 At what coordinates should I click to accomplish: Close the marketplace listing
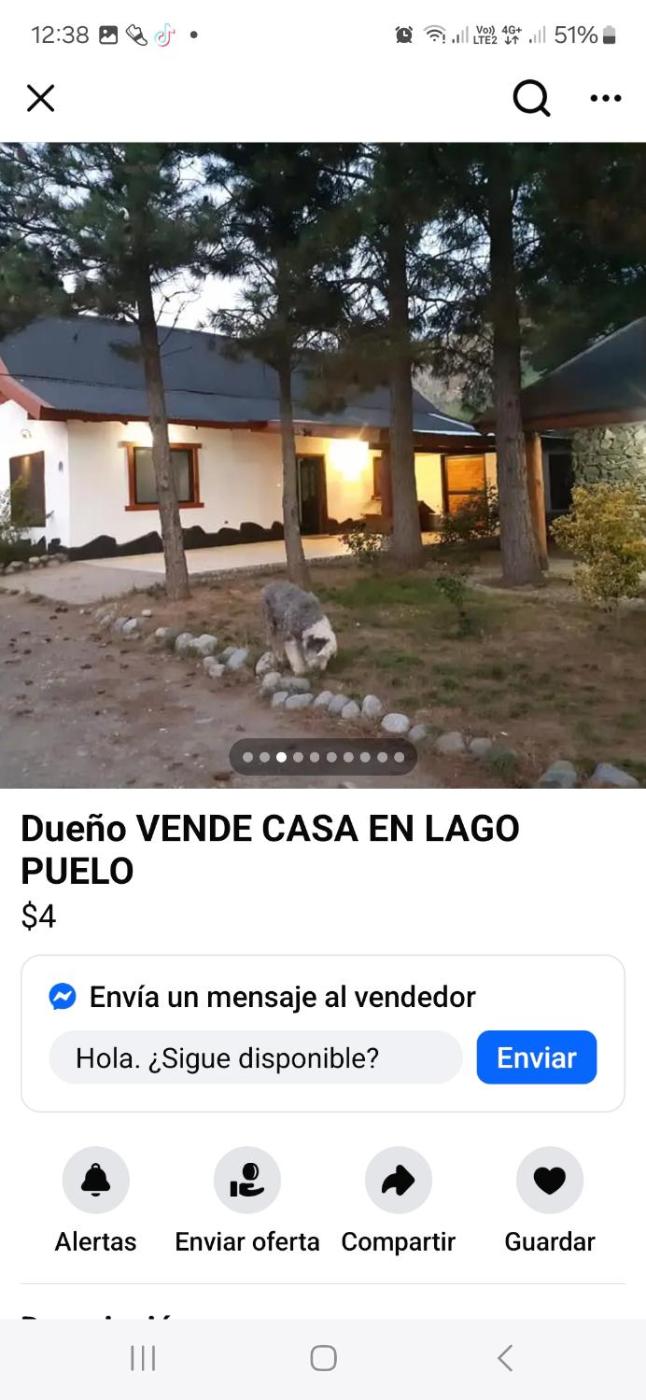click(40, 98)
